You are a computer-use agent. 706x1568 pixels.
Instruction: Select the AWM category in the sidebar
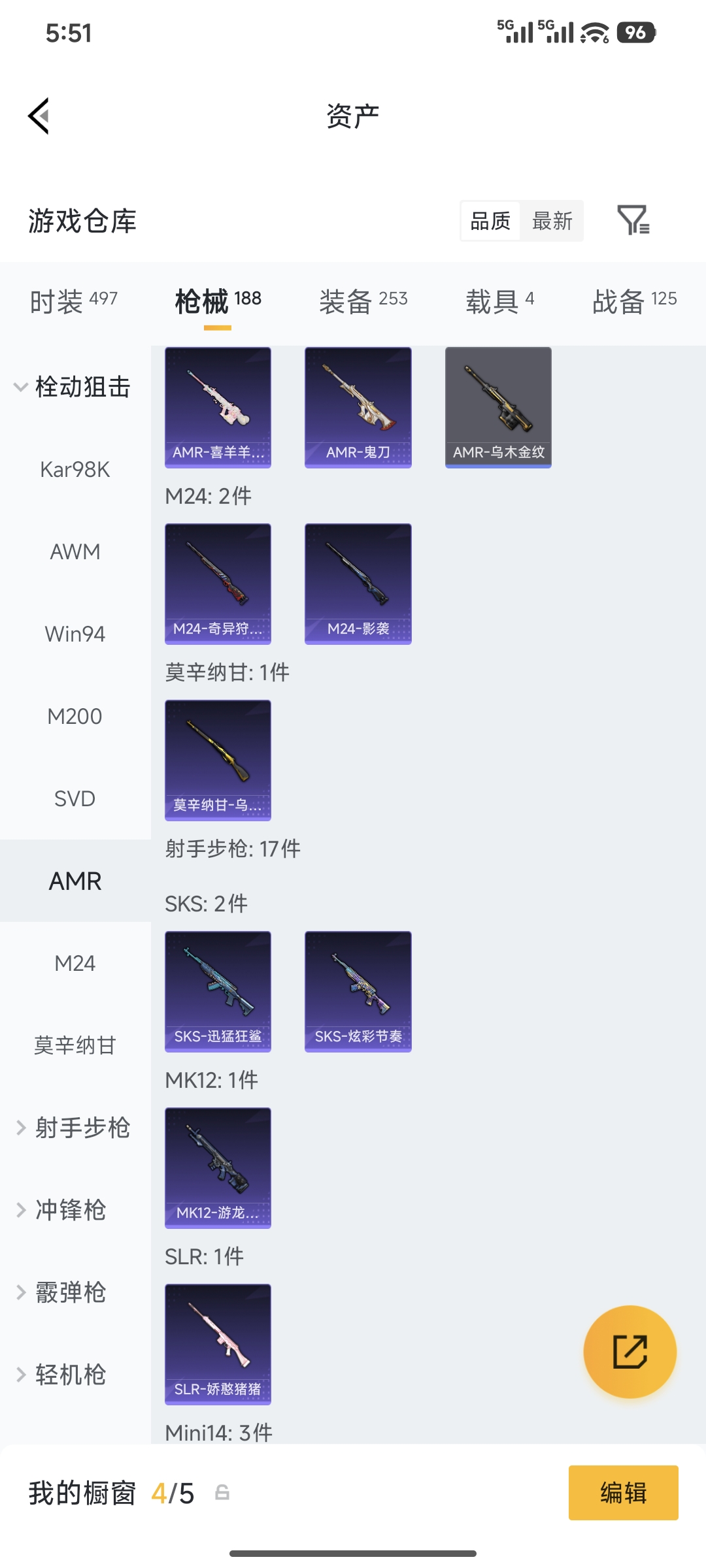click(74, 551)
